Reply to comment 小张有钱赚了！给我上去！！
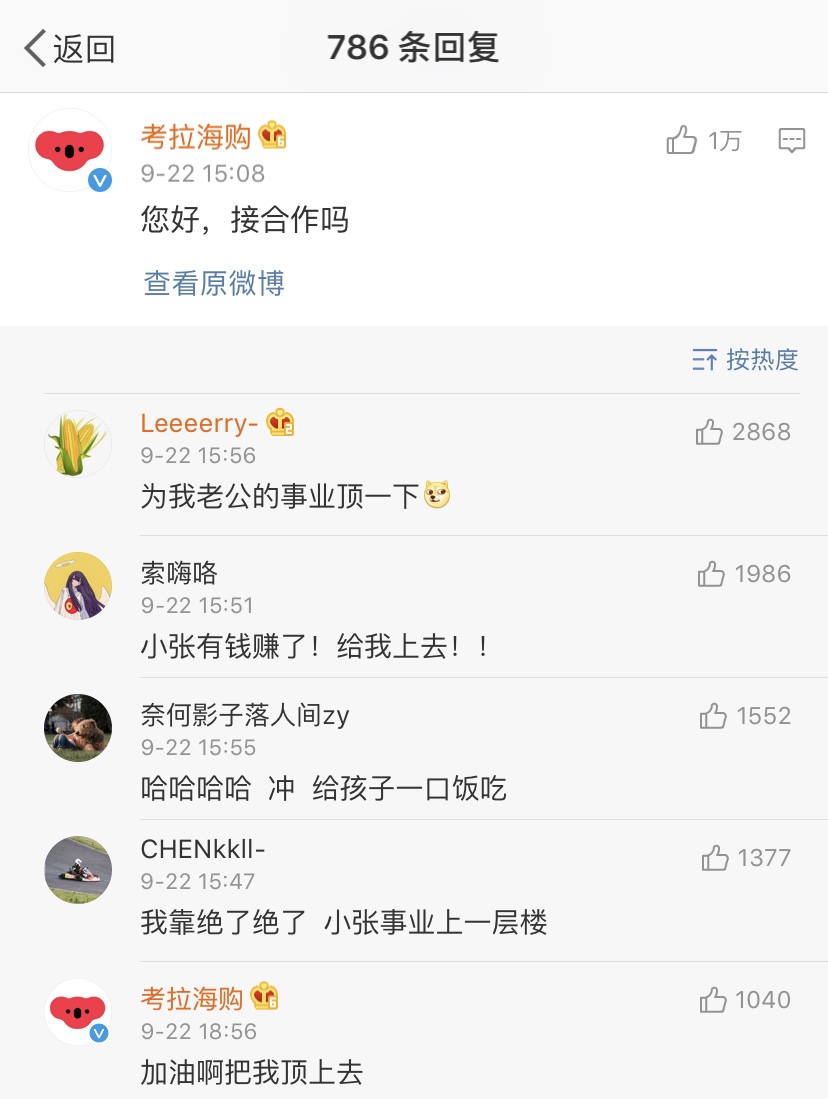This screenshot has height=1099, width=828. [x=315, y=647]
